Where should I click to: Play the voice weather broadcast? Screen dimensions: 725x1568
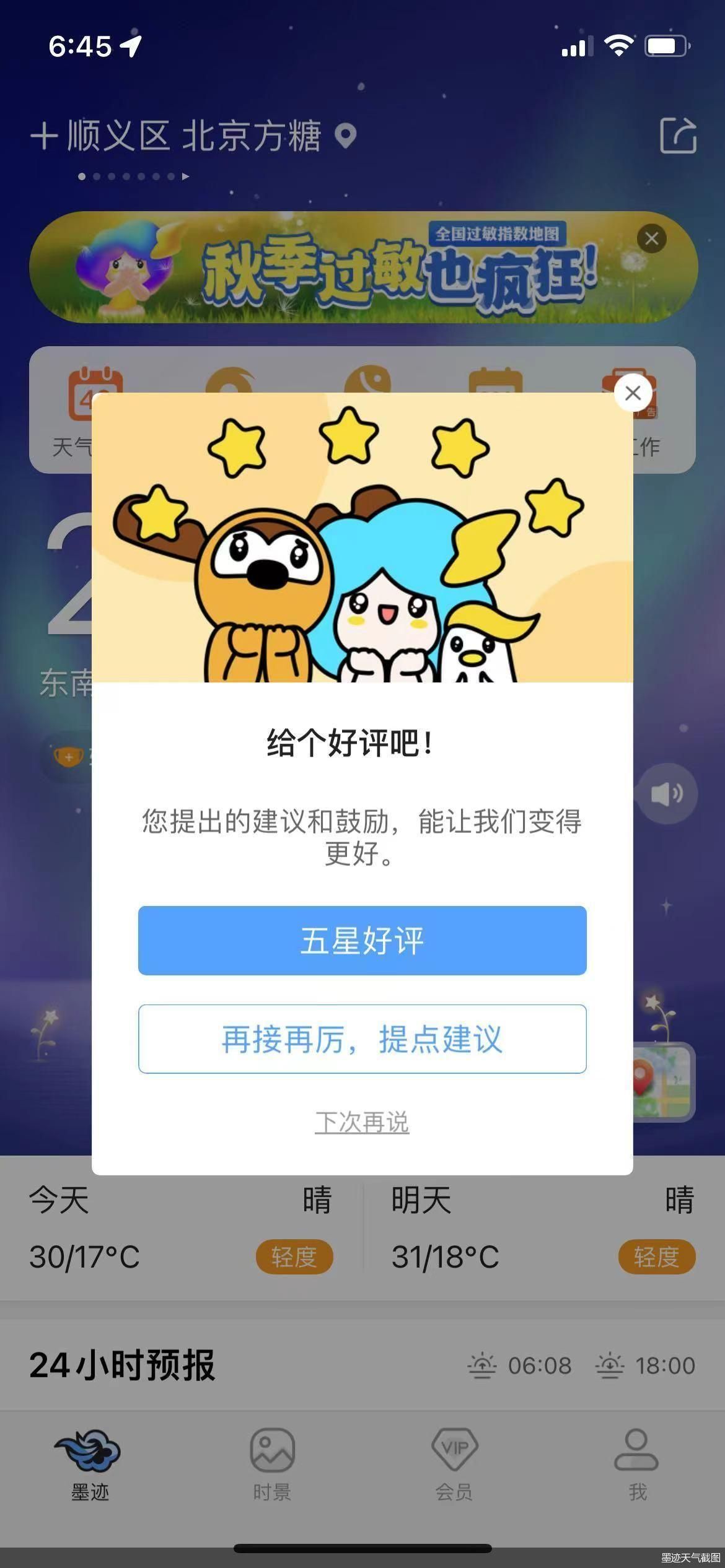(667, 793)
